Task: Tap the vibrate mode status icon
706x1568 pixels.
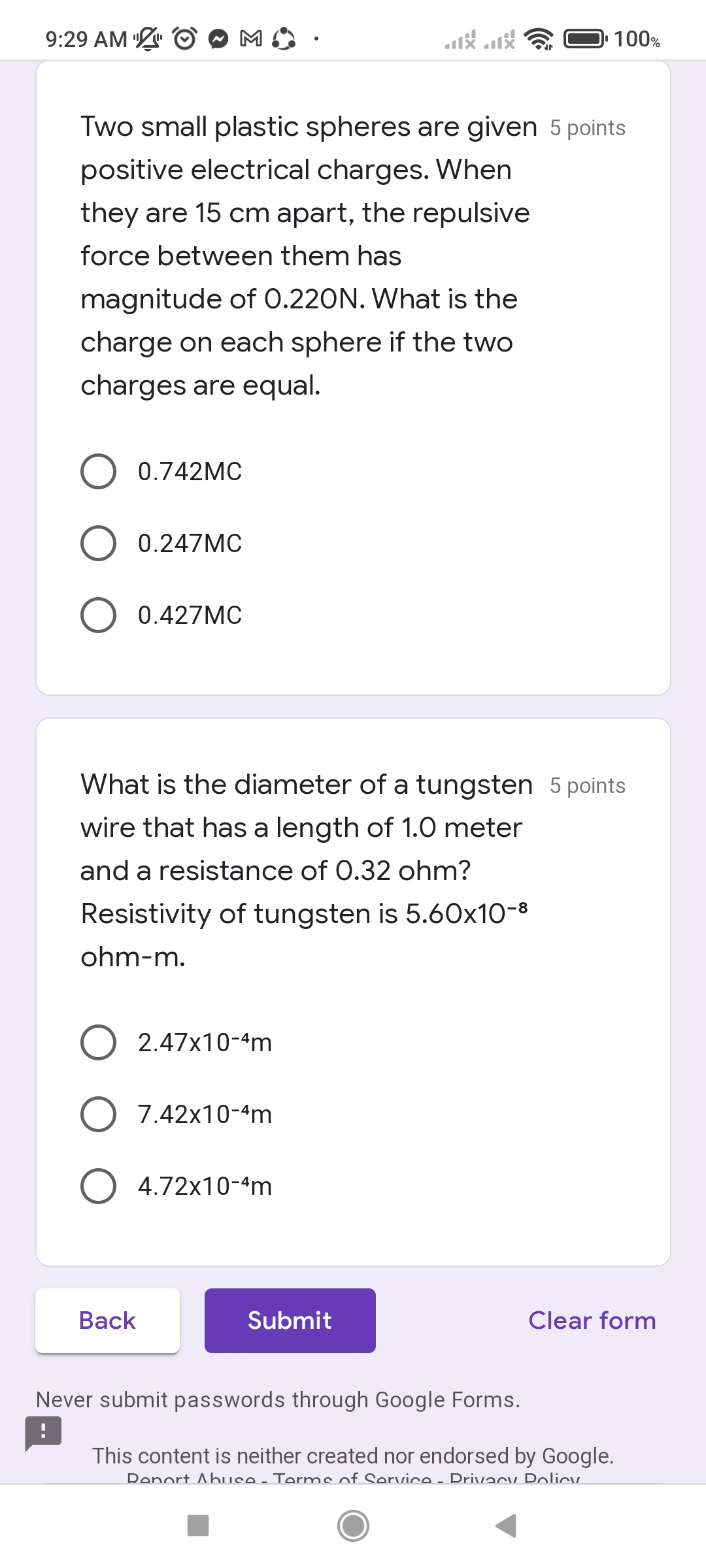Action: pyautogui.click(x=149, y=41)
